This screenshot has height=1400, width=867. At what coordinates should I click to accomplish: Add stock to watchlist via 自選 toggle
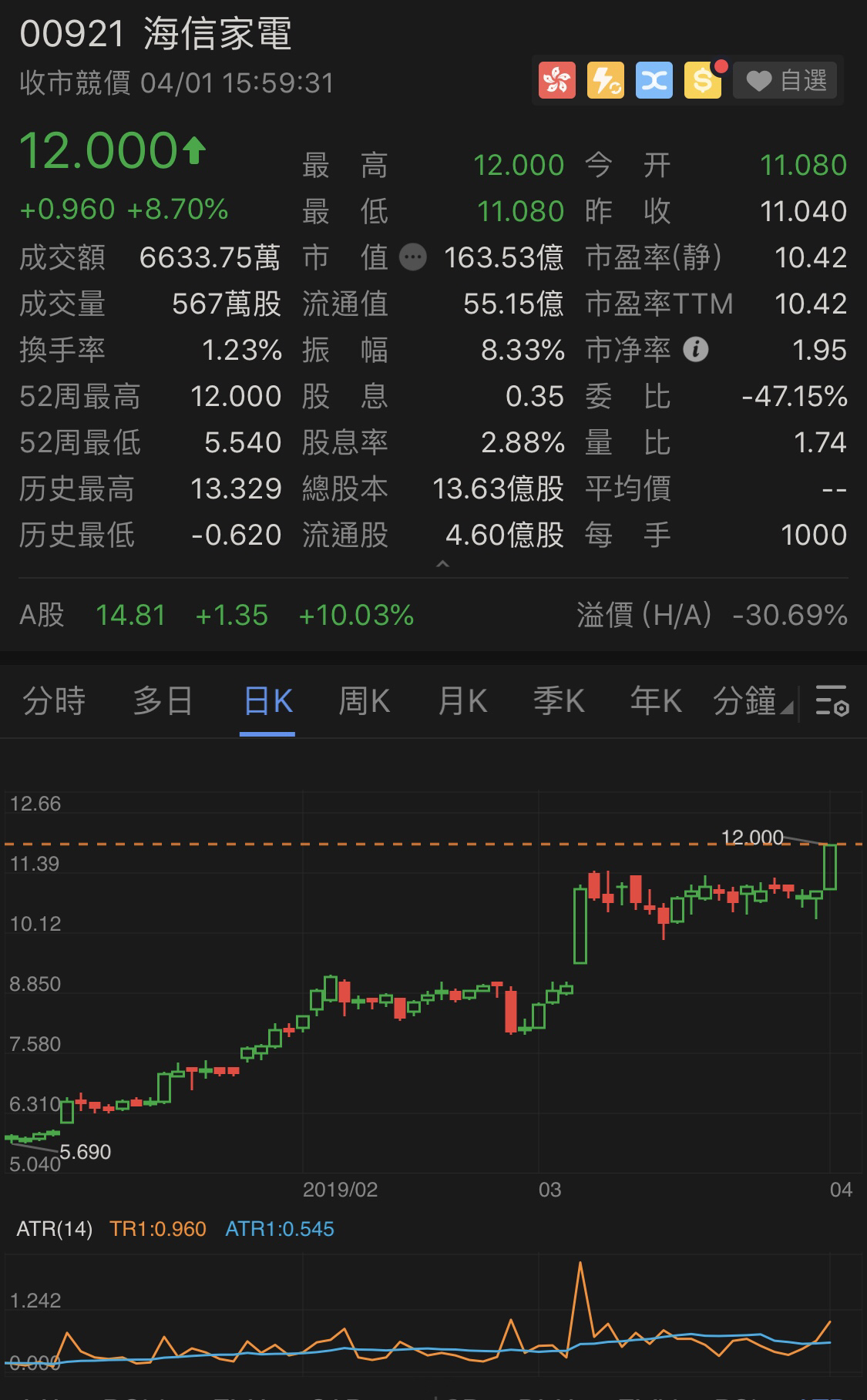point(785,80)
